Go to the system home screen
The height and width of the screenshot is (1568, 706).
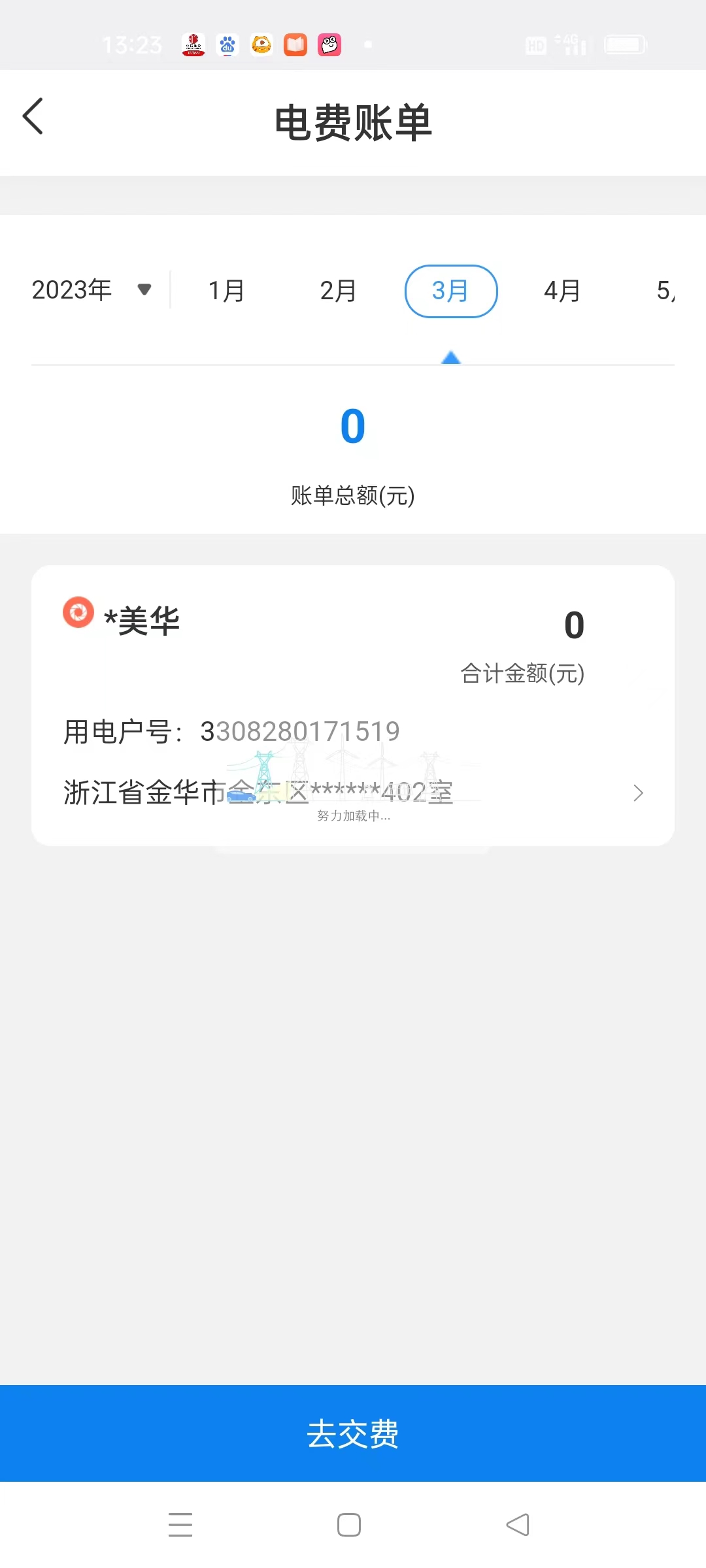[x=349, y=1525]
